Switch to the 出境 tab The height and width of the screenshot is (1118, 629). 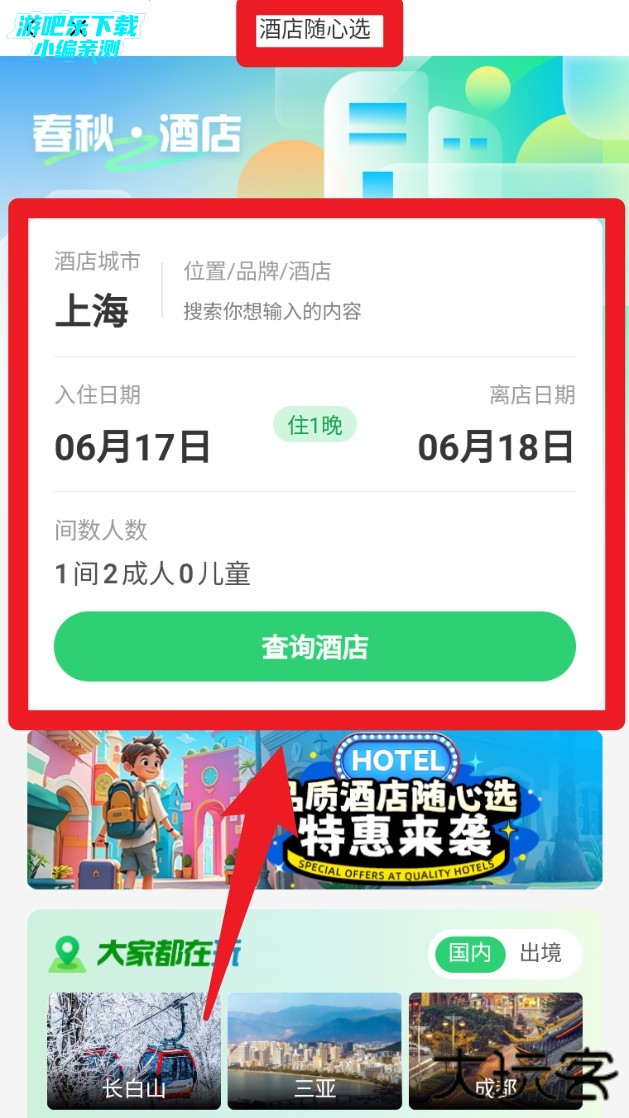pyautogui.click(x=540, y=953)
